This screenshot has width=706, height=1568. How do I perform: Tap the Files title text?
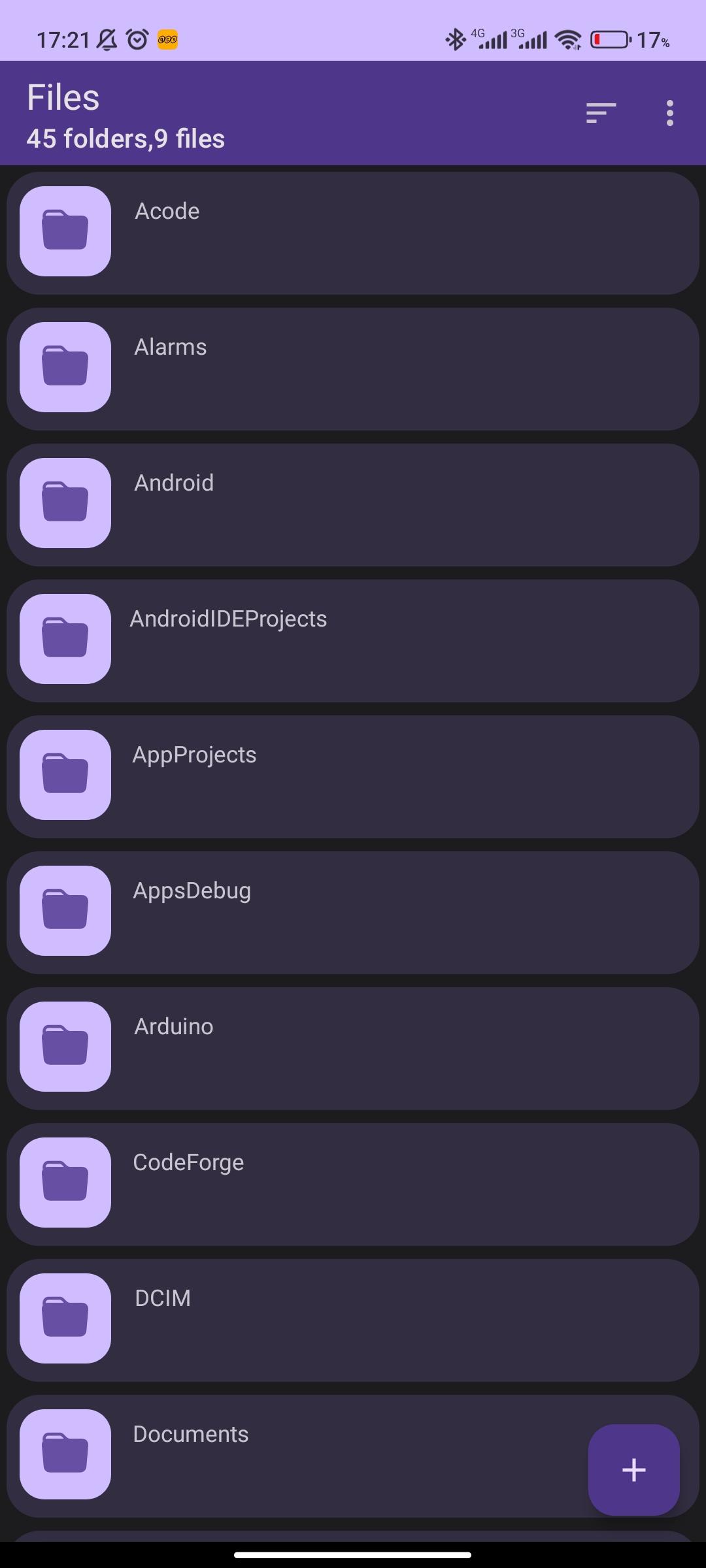pos(62,97)
